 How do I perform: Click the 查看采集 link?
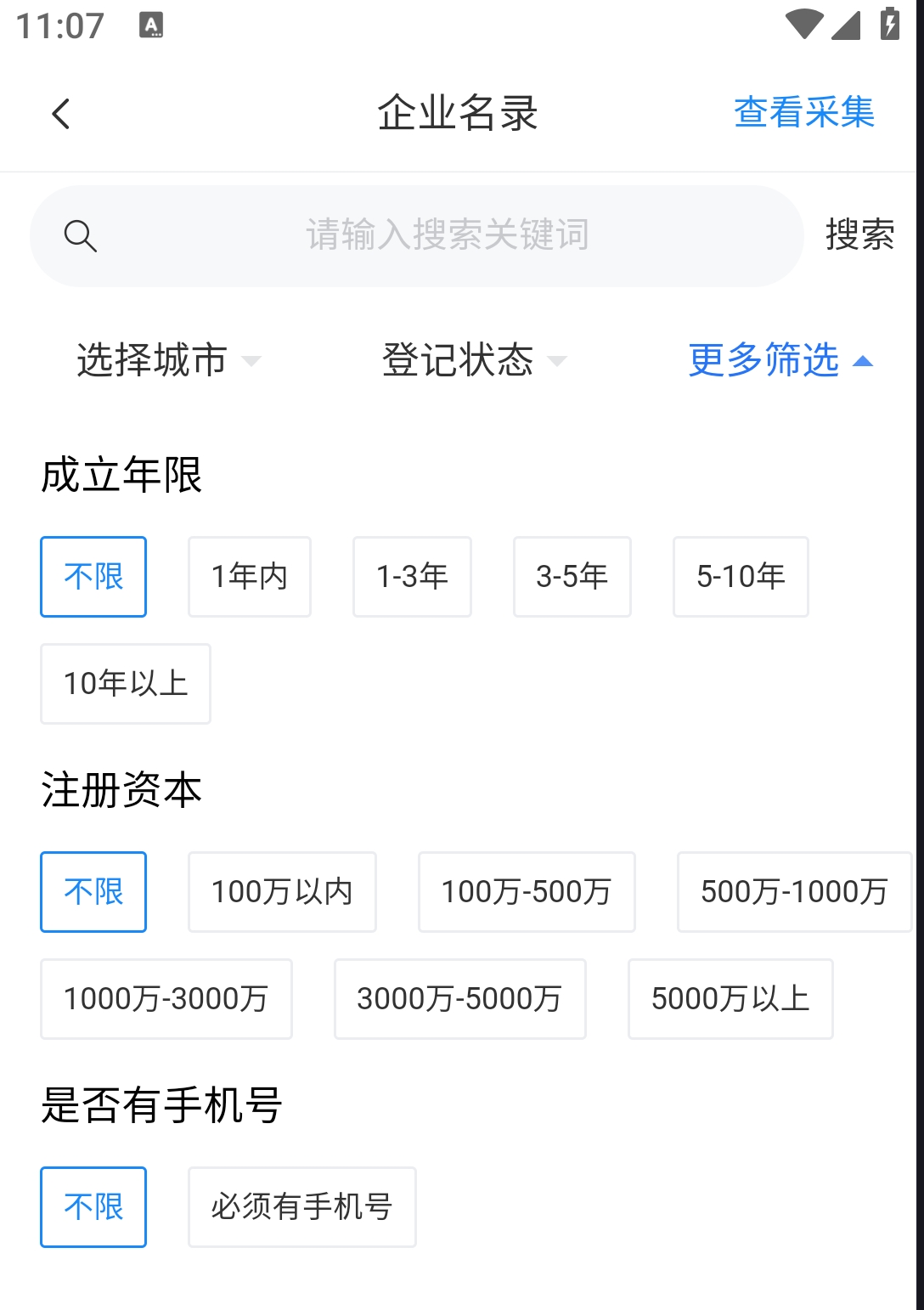pyautogui.click(x=804, y=112)
